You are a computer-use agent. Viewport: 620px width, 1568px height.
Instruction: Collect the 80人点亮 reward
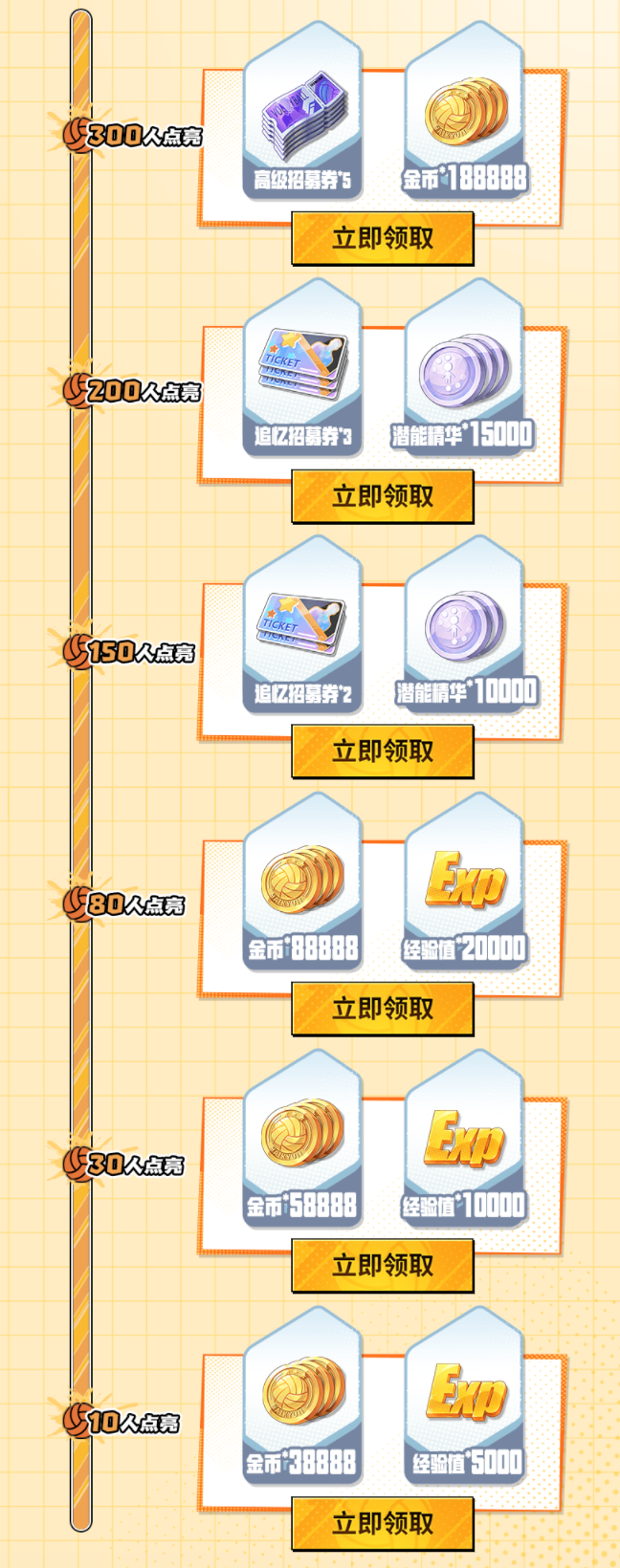(383, 1009)
